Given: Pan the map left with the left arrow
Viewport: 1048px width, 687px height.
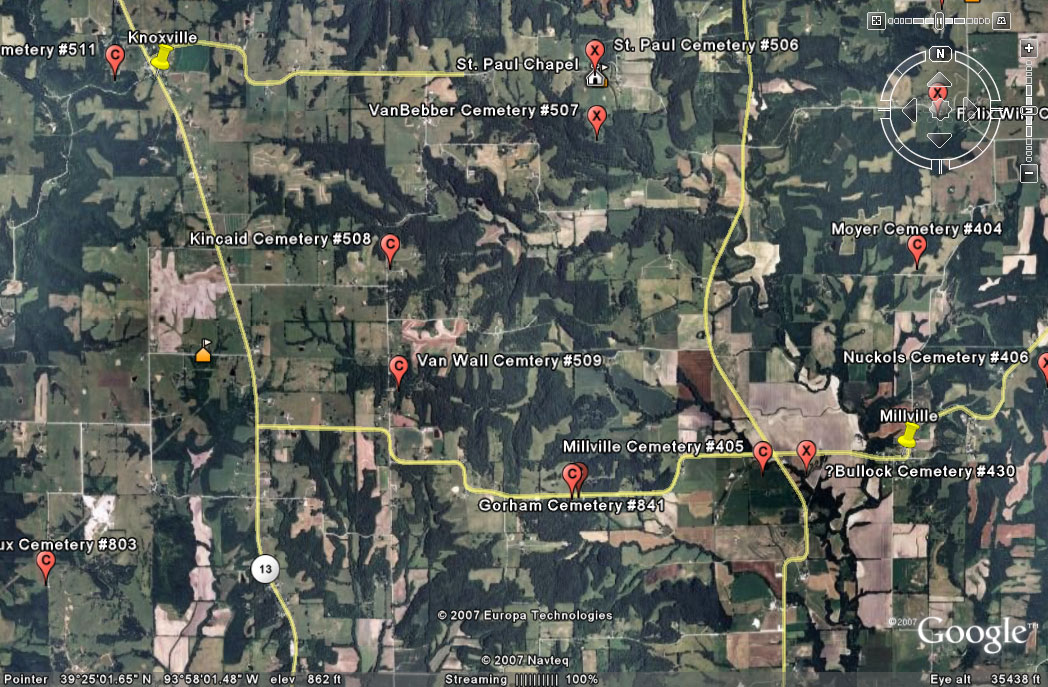Looking at the screenshot, I should [909, 110].
